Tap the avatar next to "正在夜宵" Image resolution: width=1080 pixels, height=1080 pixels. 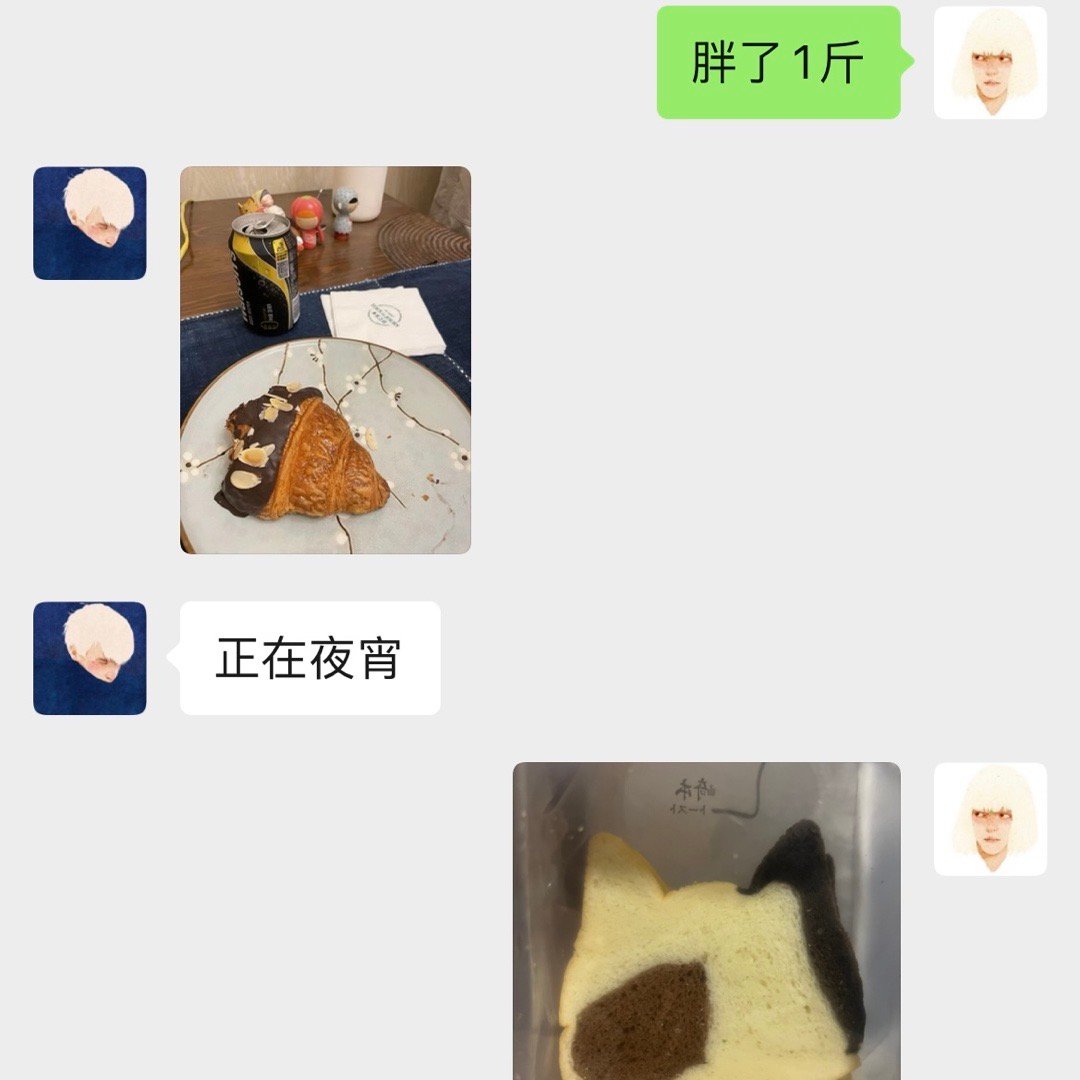point(90,658)
